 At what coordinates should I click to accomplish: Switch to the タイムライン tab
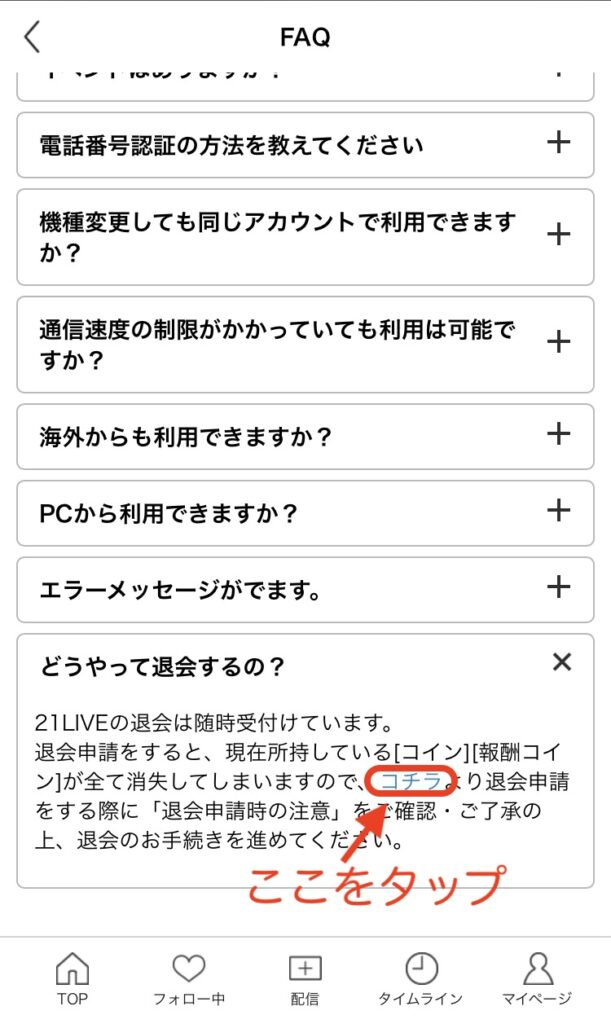point(421,978)
